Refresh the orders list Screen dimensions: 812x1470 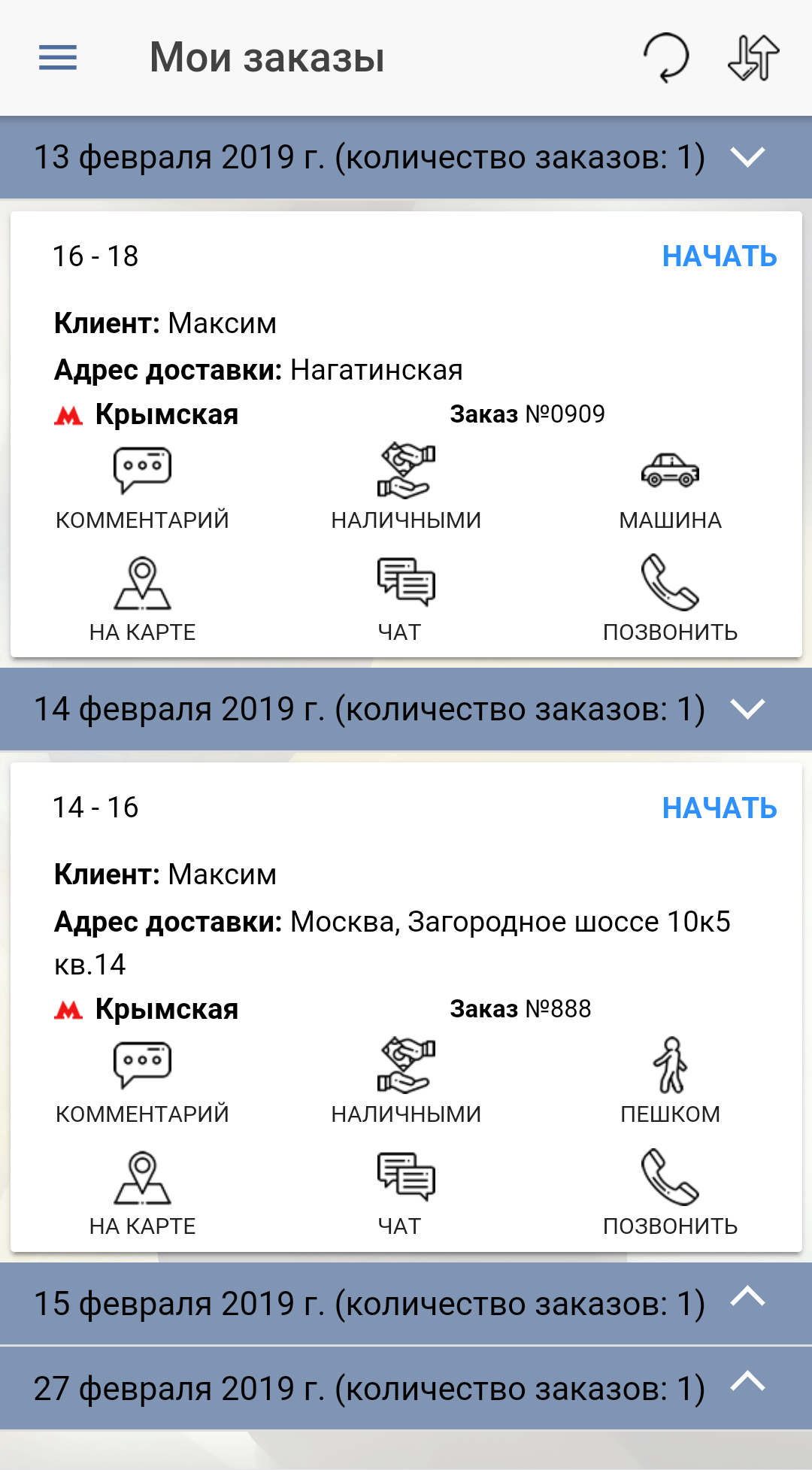(666, 58)
